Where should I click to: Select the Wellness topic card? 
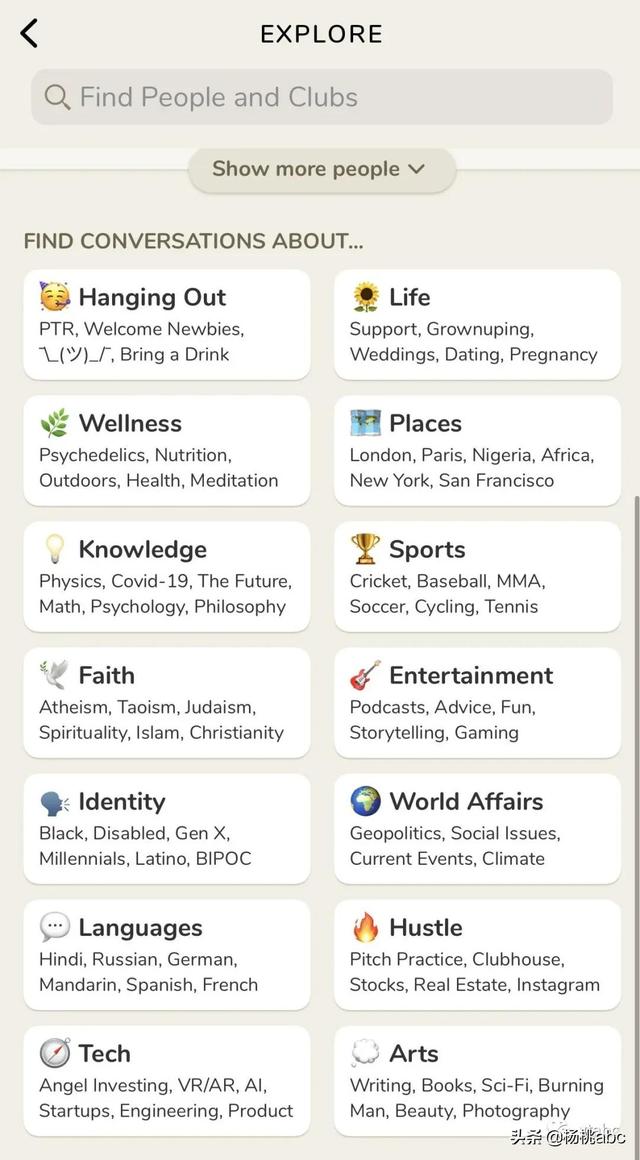click(x=166, y=450)
